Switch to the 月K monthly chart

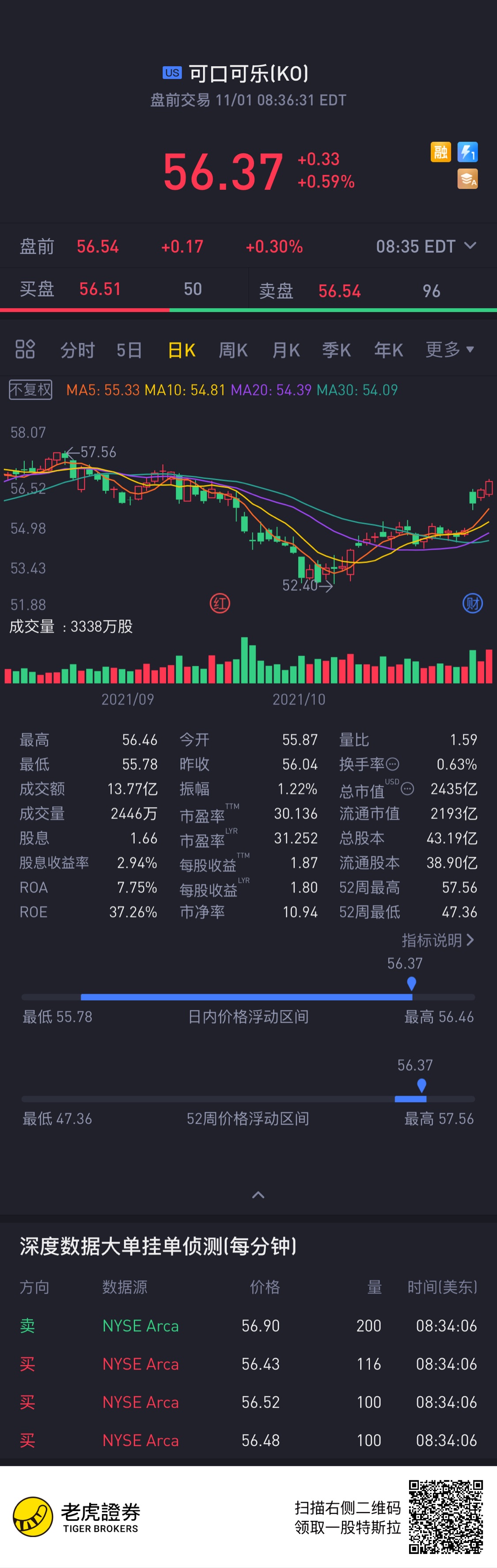(x=286, y=350)
